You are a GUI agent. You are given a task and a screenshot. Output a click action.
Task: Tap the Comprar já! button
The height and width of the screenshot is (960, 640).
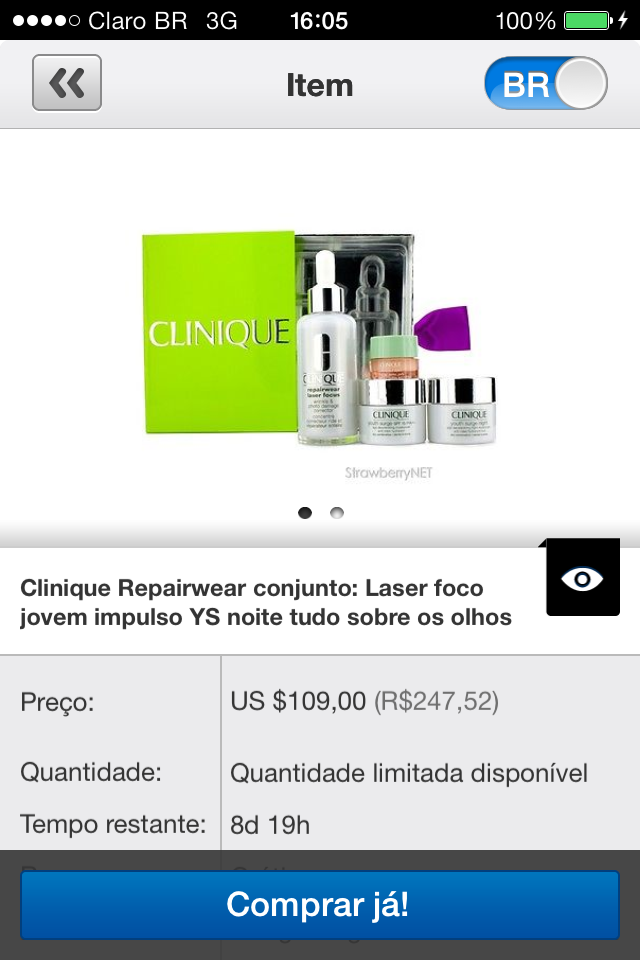[x=319, y=905]
